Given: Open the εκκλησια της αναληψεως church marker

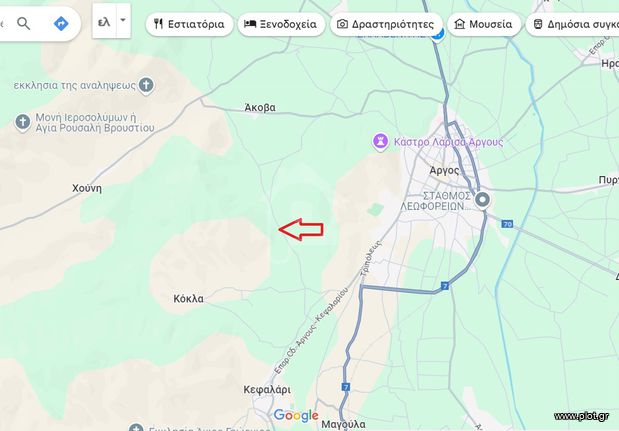Looking at the screenshot, I should click(146, 85).
